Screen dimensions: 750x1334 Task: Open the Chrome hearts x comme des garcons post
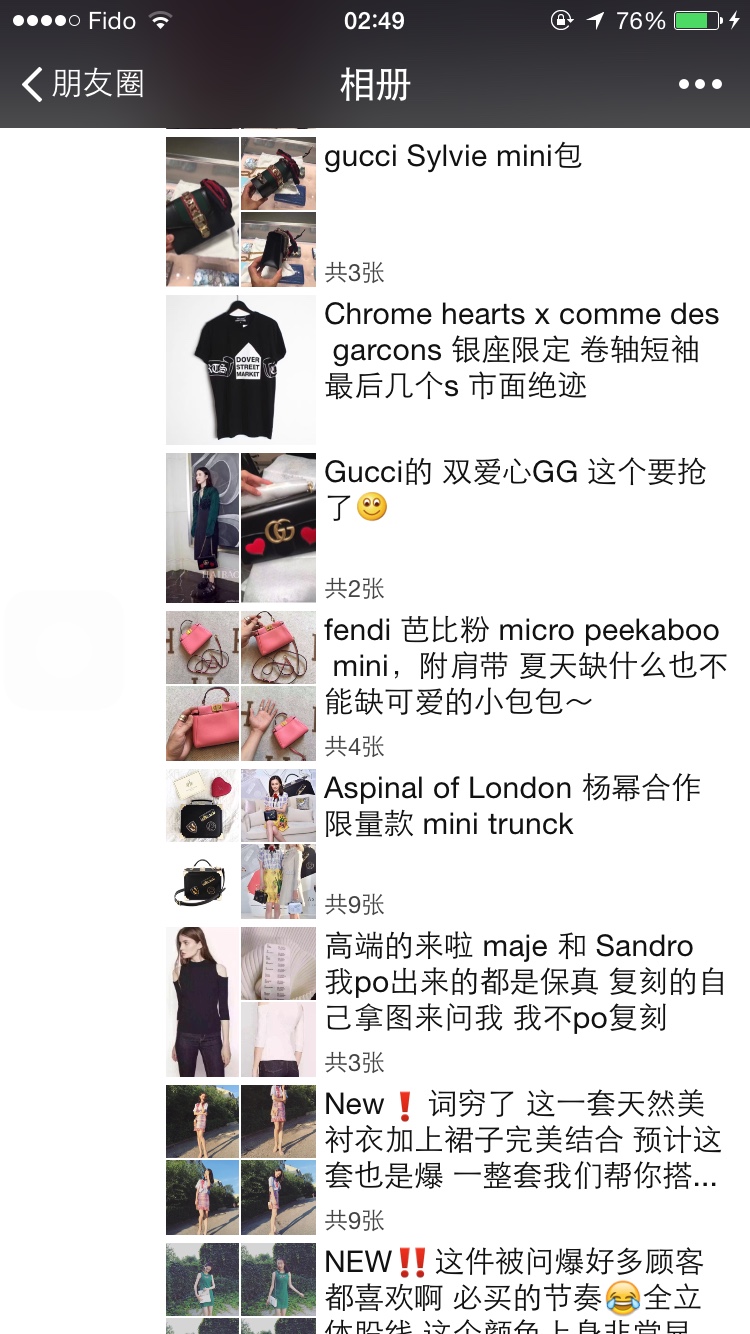520,350
